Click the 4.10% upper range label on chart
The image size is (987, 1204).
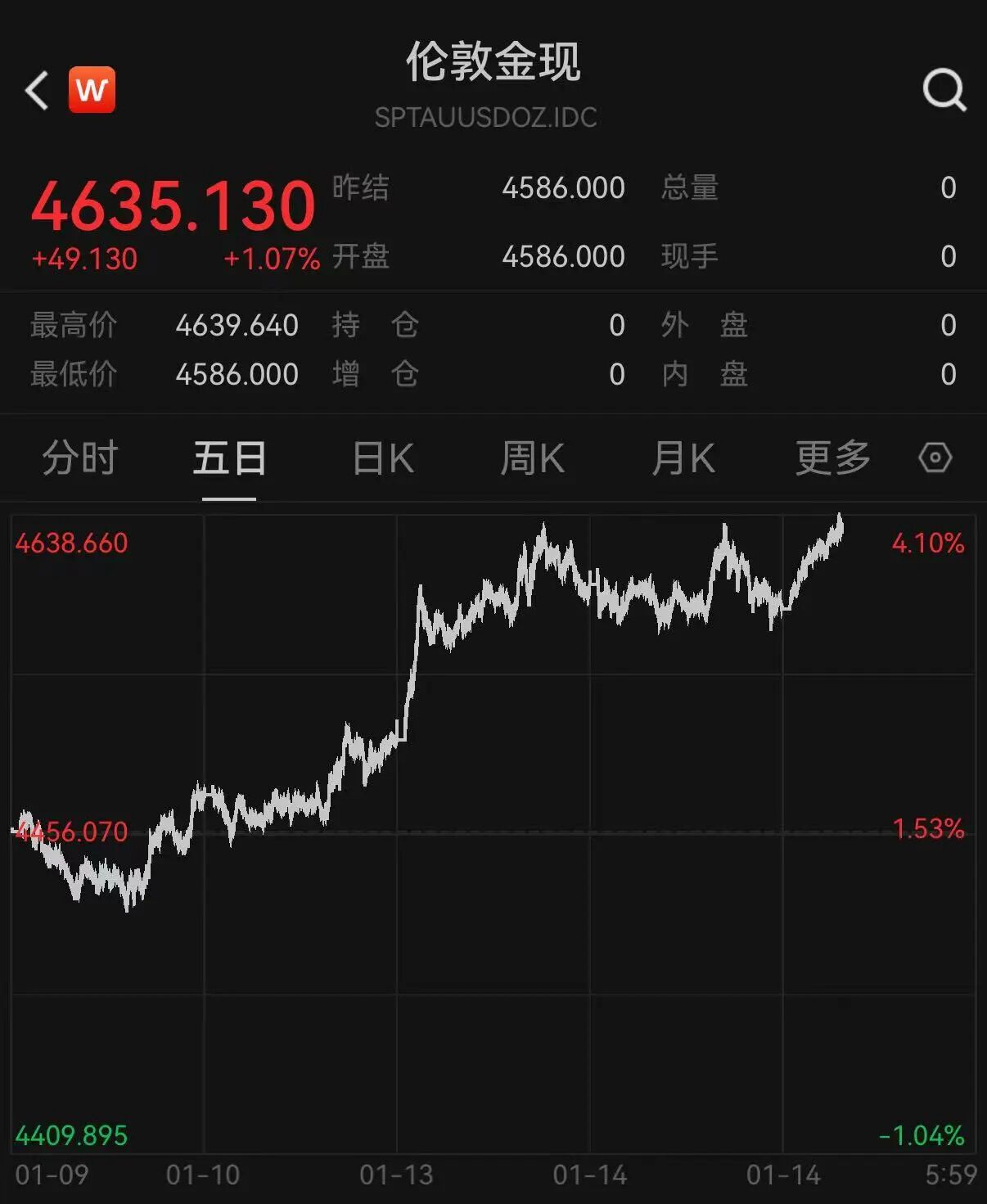(926, 543)
